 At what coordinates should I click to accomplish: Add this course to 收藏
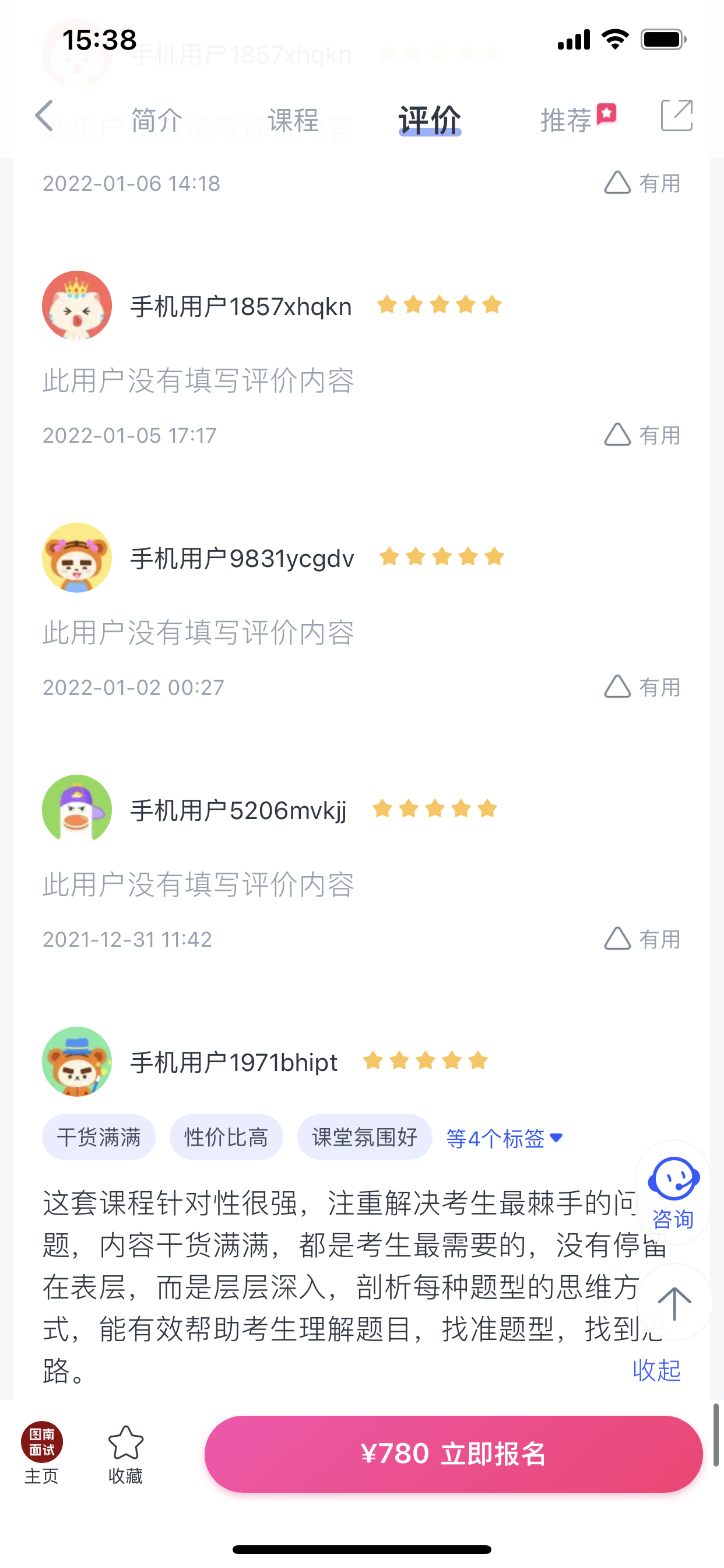point(125,1454)
